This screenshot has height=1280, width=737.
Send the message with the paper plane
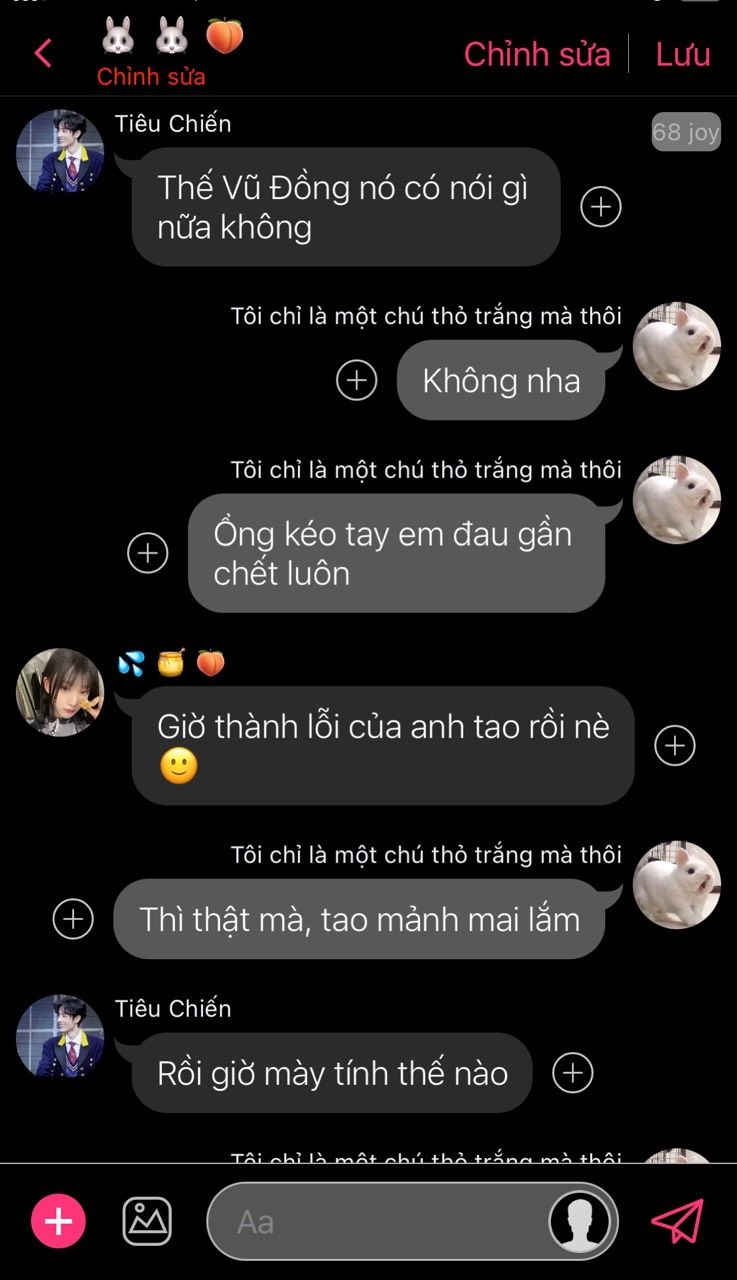677,1221
